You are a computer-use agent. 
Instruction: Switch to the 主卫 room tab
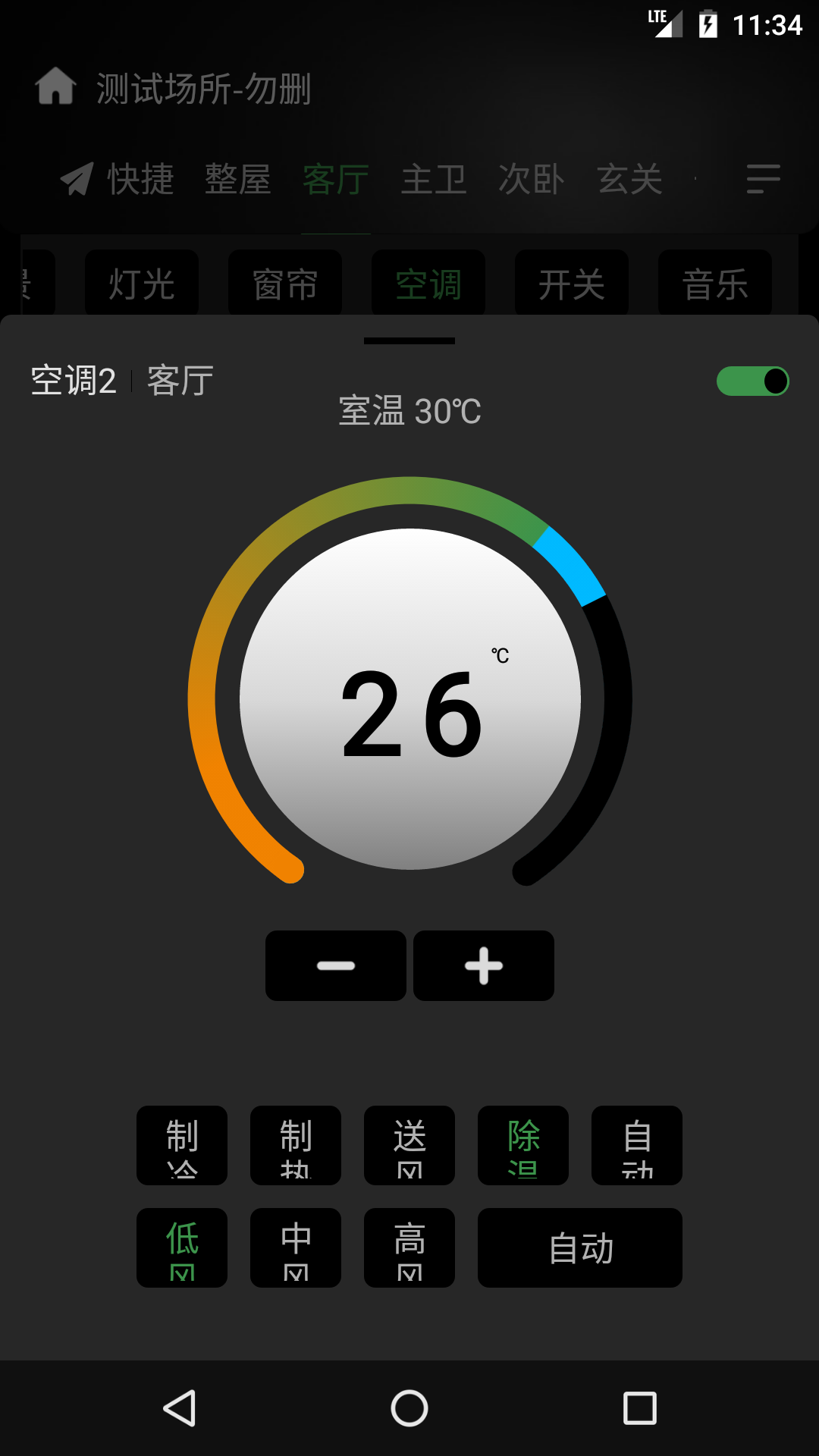click(x=432, y=178)
